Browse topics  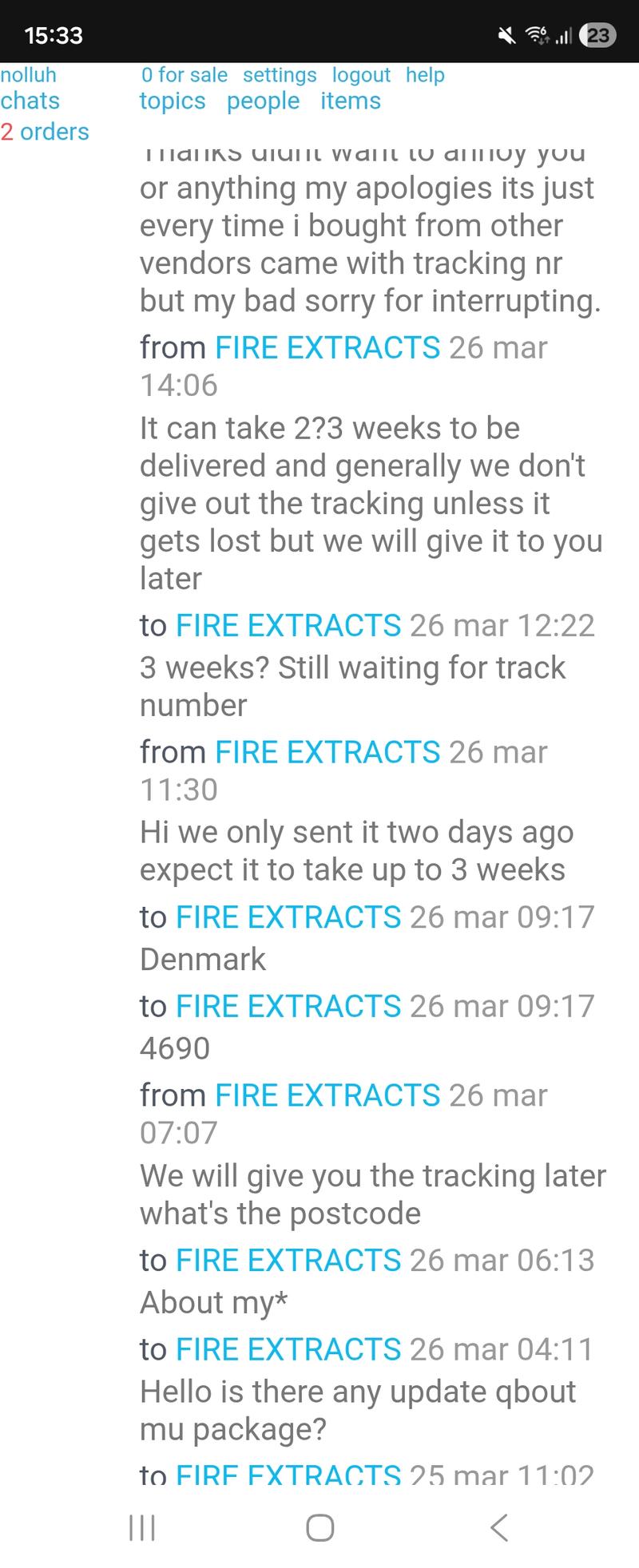point(173,101)
